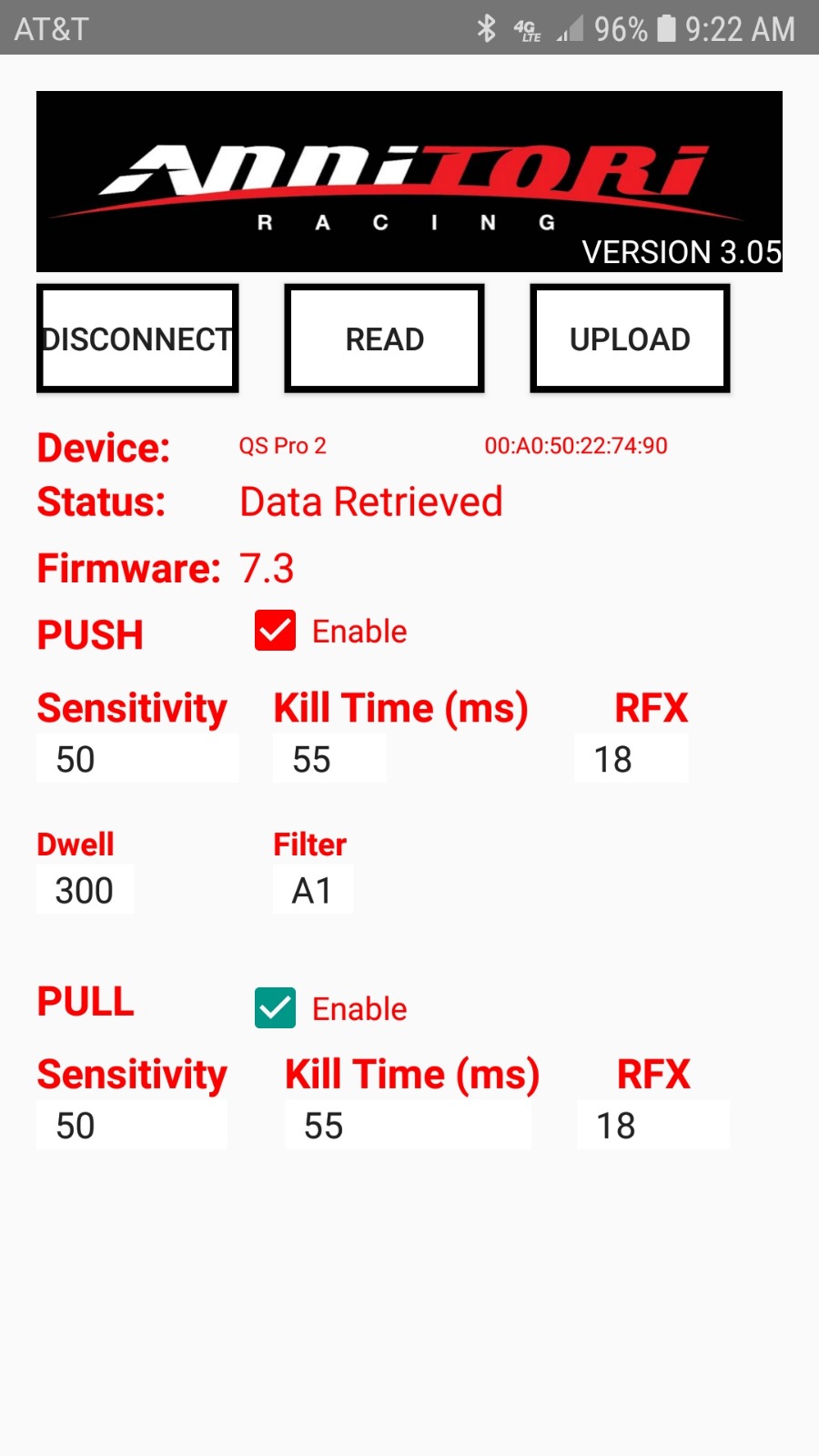Viewport: 819px width, 1456px height.
Task: Change the Filter A1 setting
Action: 312,890
